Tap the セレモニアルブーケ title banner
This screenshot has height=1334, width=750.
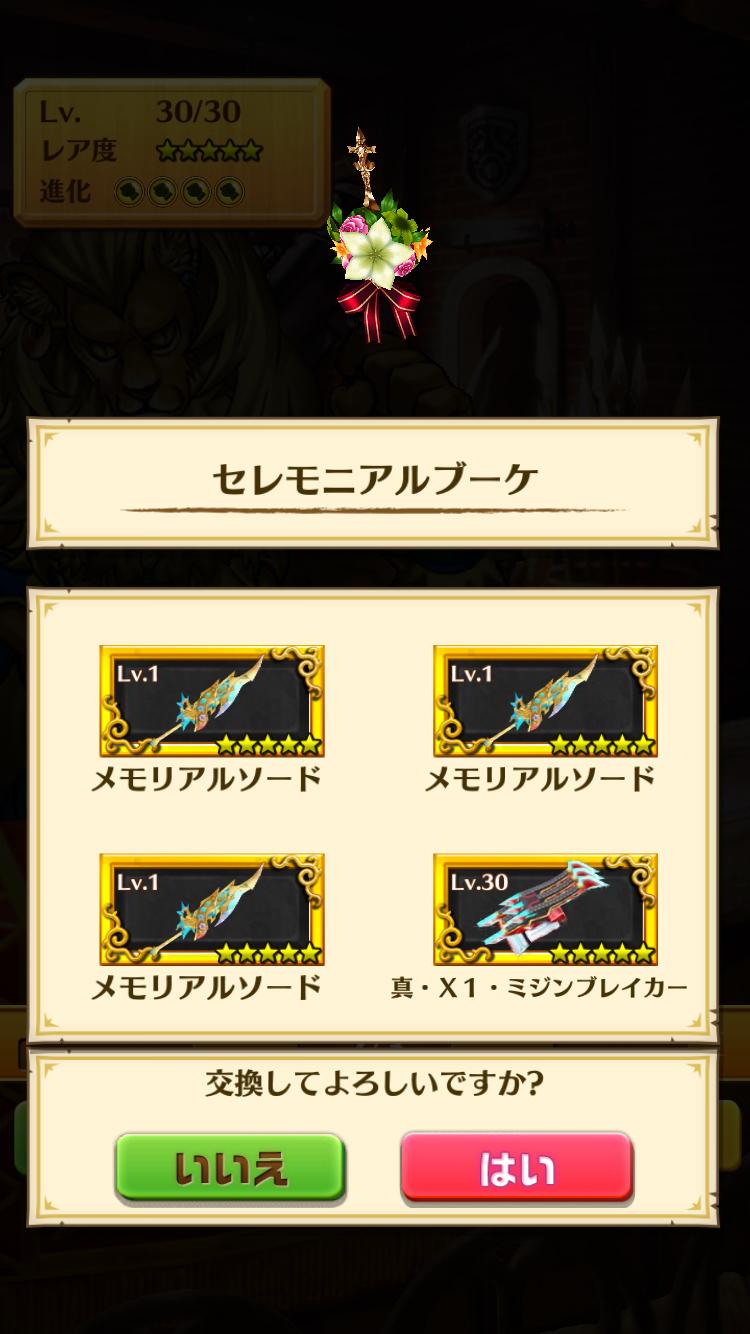[375, 478]
